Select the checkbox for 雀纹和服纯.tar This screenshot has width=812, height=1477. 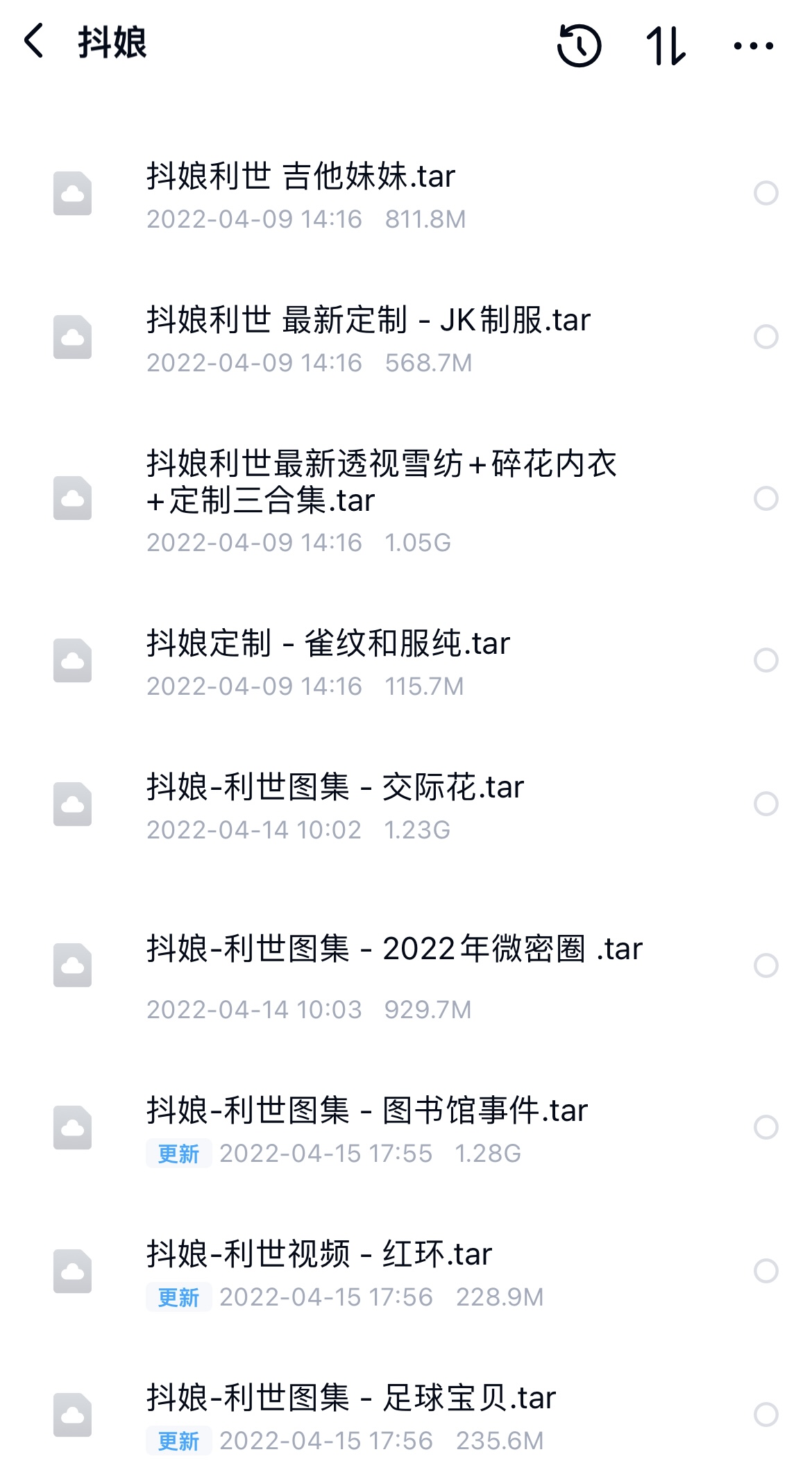(x=766, y=660)
